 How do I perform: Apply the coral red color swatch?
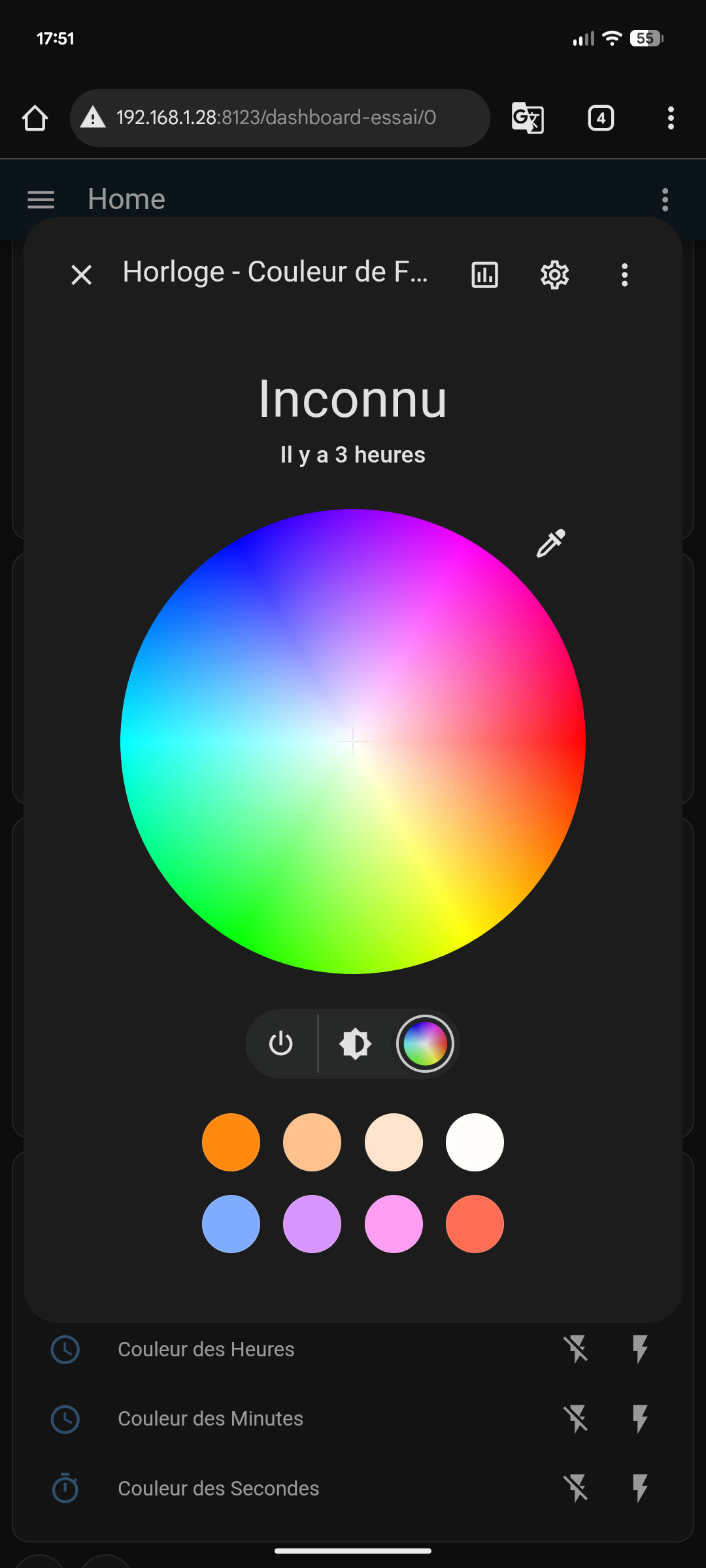tap(475, 1224)
